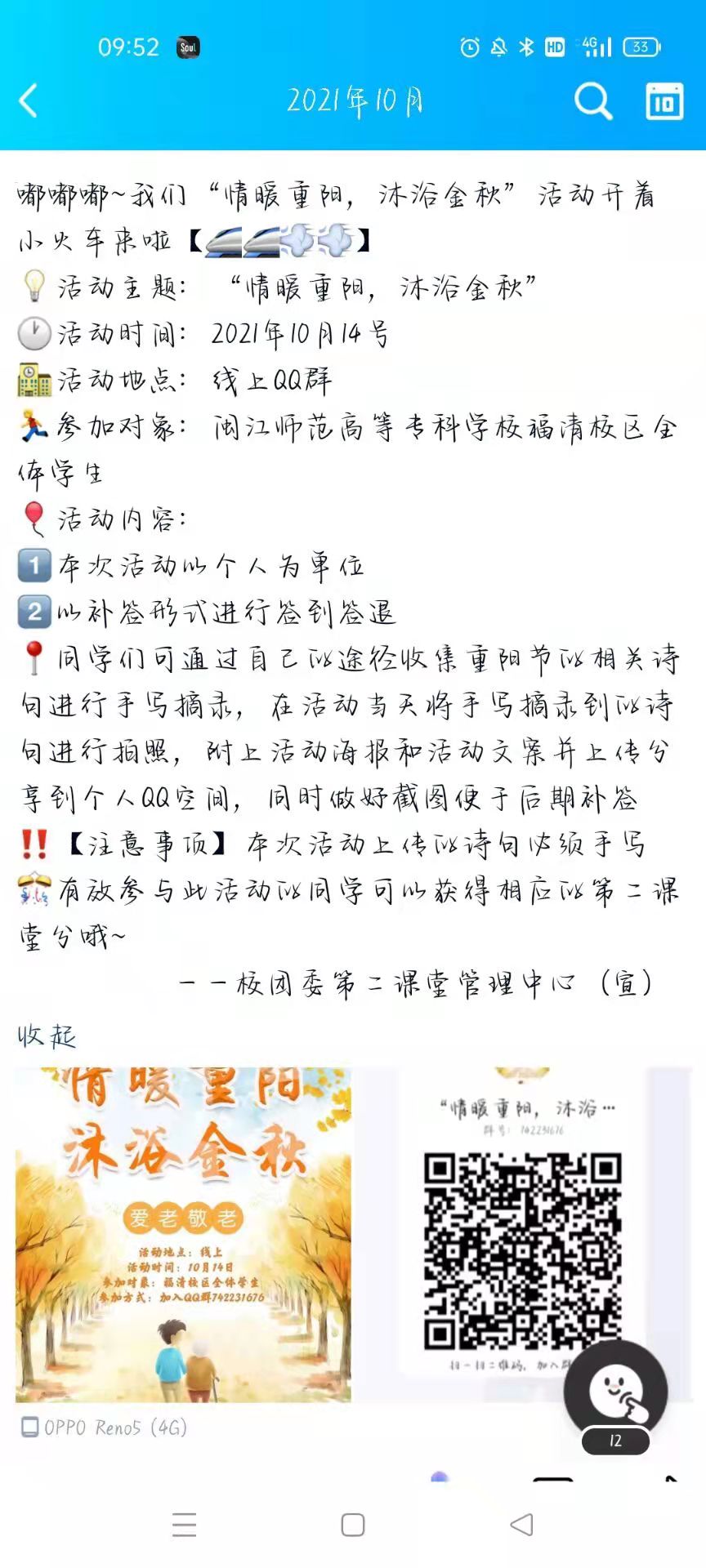Go back from the 2021年10月 page
The image size is (706, 1568).
(x=29, y=101)
